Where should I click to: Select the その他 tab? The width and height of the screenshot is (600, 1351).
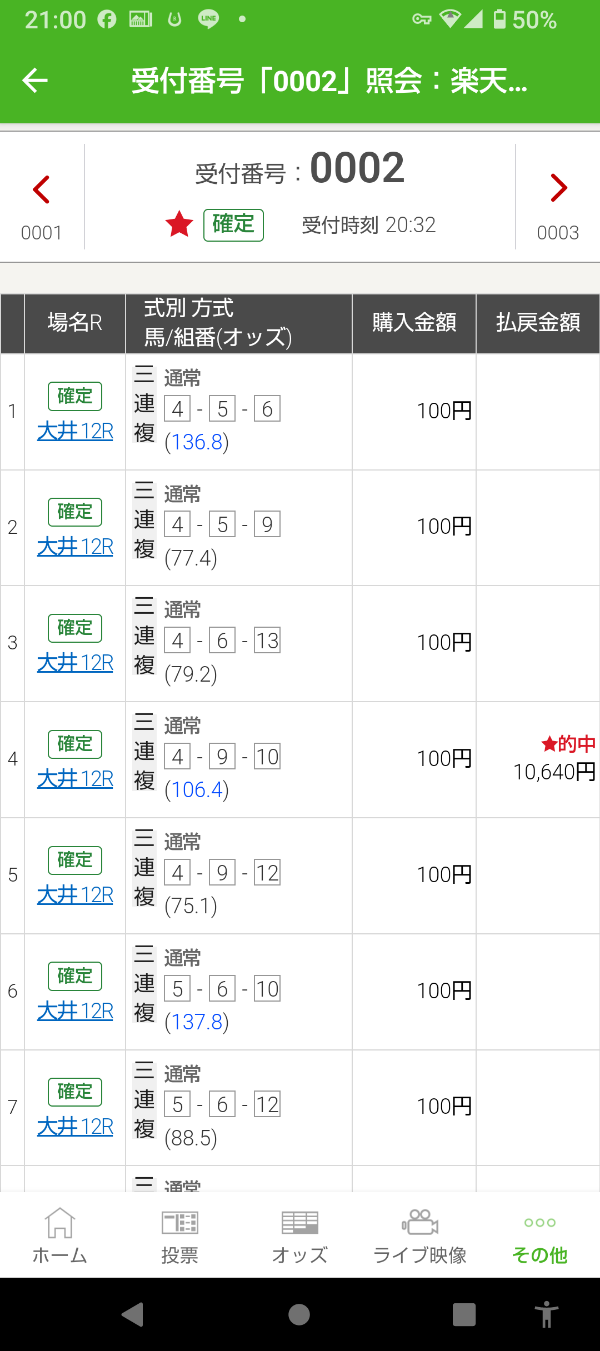[x=540, y=1236]
